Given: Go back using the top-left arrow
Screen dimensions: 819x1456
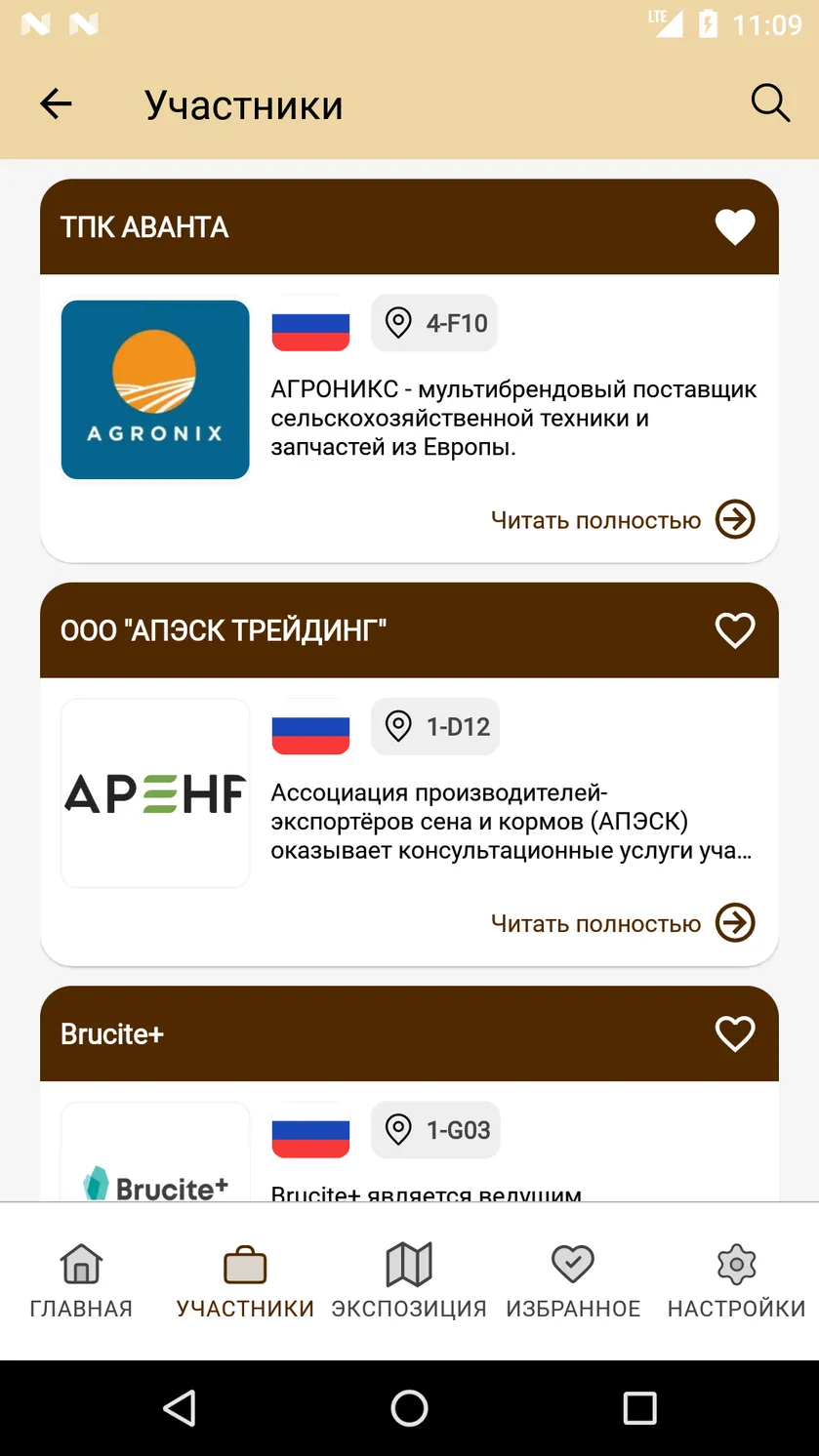Looking at the screenshot, I should [56, 103].
